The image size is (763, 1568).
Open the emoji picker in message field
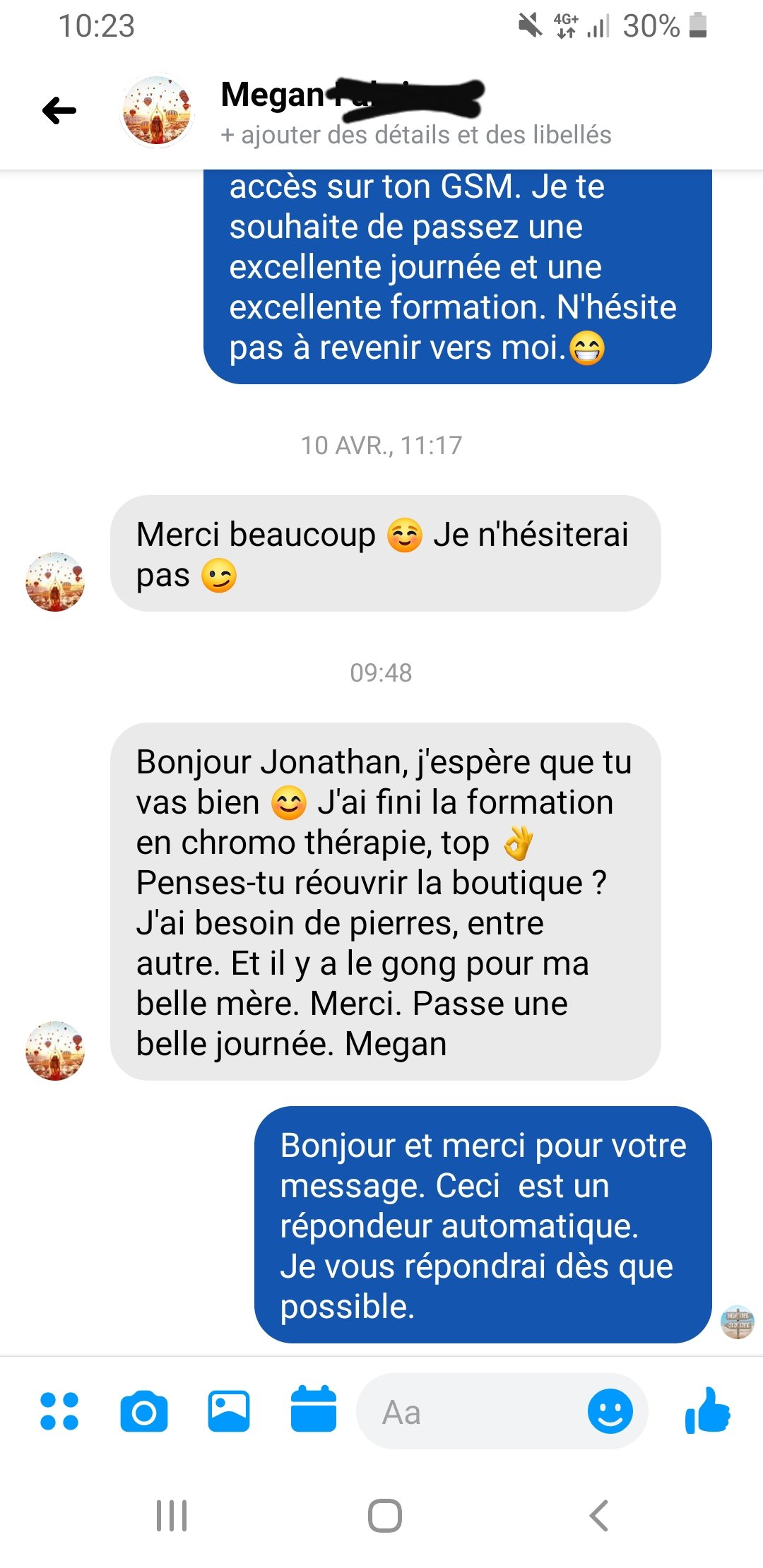tap(610, 1412)
